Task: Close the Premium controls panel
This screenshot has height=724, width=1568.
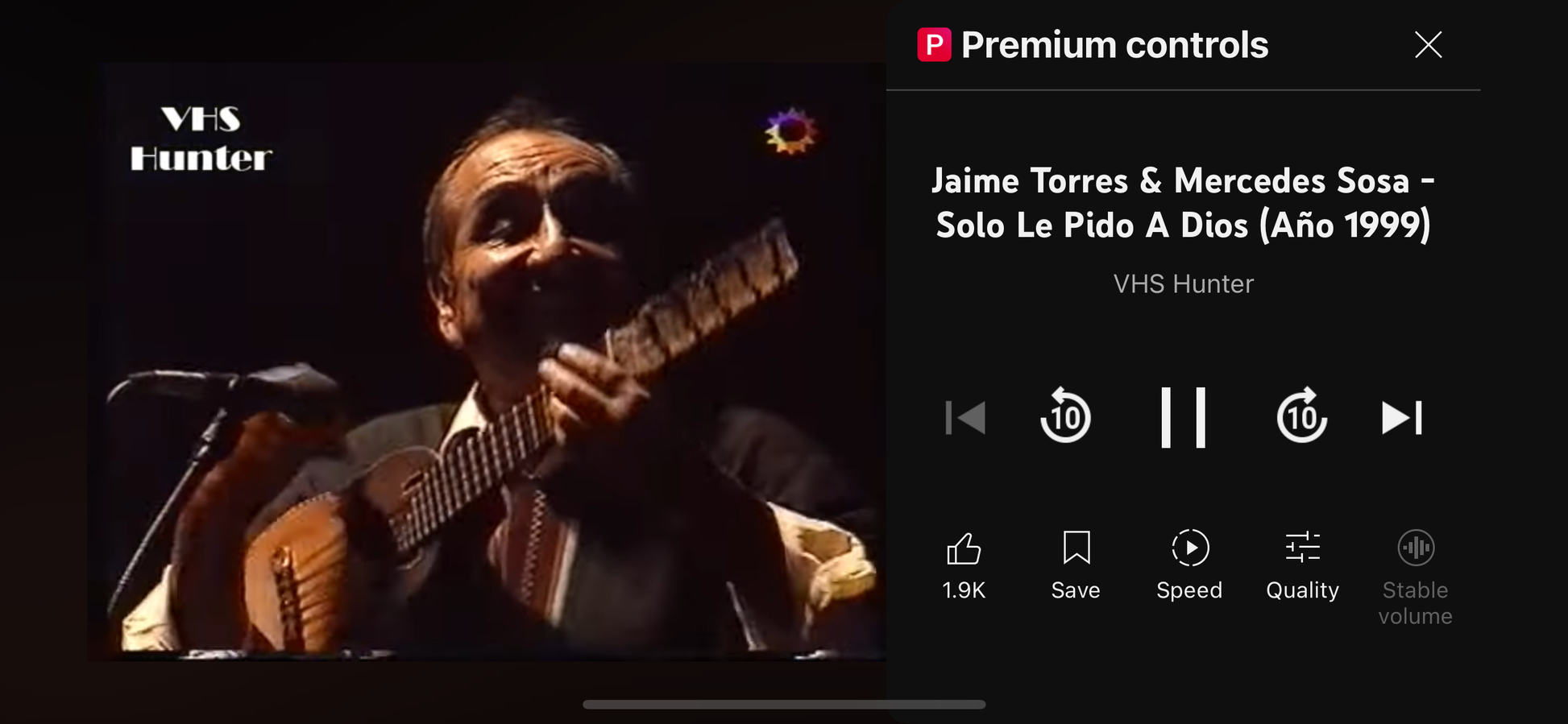Action: point(1428,45)
